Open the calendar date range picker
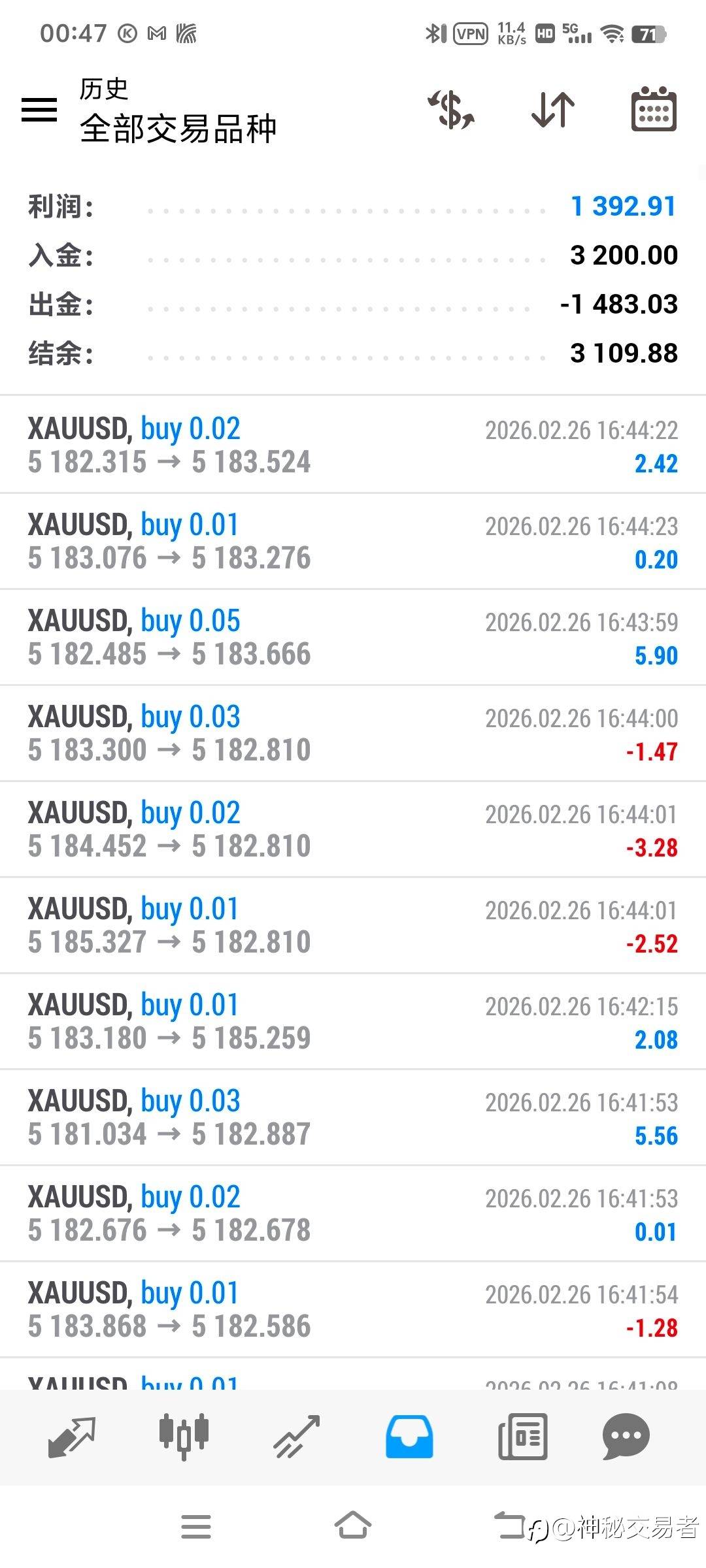 point(653,109)
